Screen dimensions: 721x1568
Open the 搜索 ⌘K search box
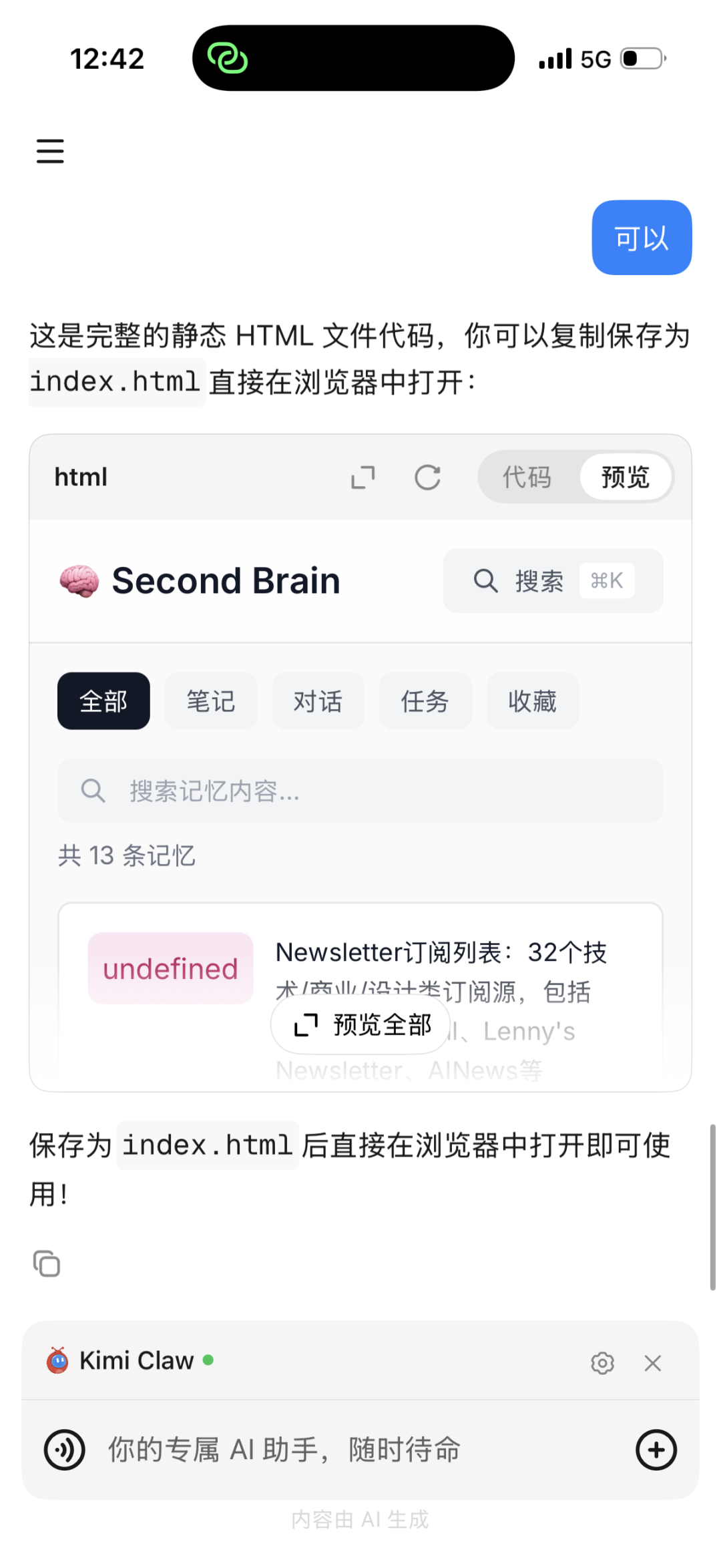coord(553,580)
